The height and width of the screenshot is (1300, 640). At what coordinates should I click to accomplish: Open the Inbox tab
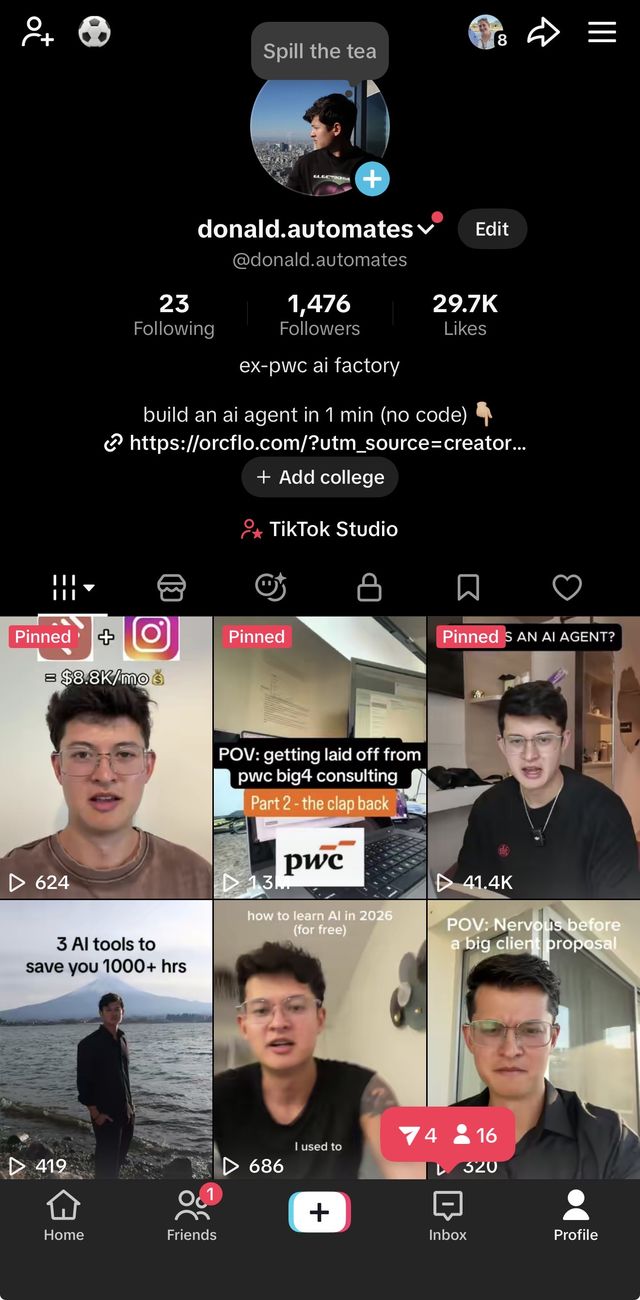pyautogui.click(x=448, y=1215)
